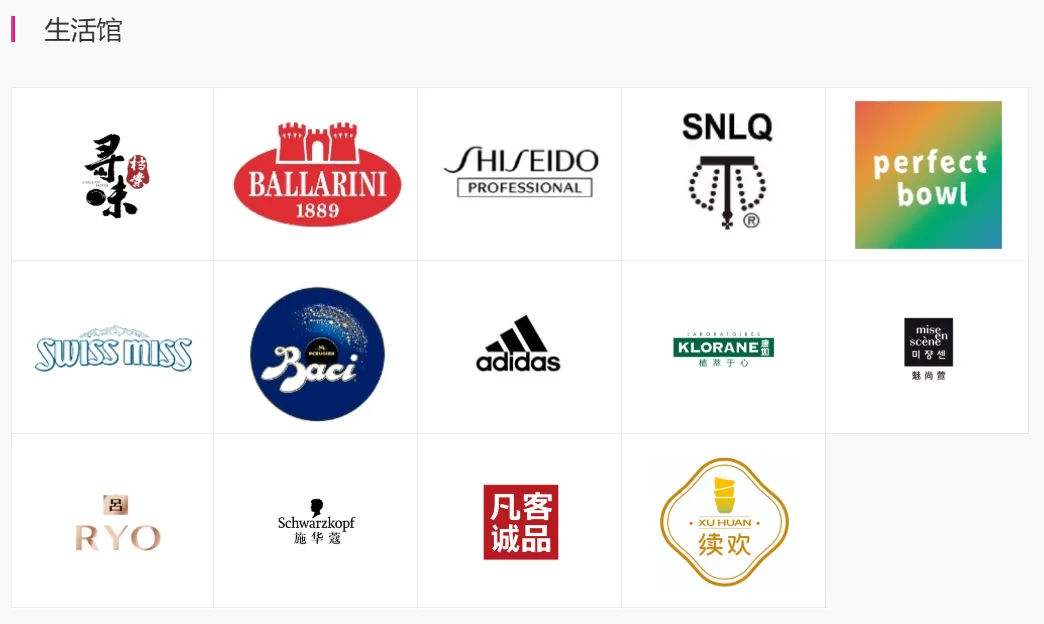Tap the perfect bowl brand tile
The width and height of the screenshot is (1044, 624).
(928, 175)
